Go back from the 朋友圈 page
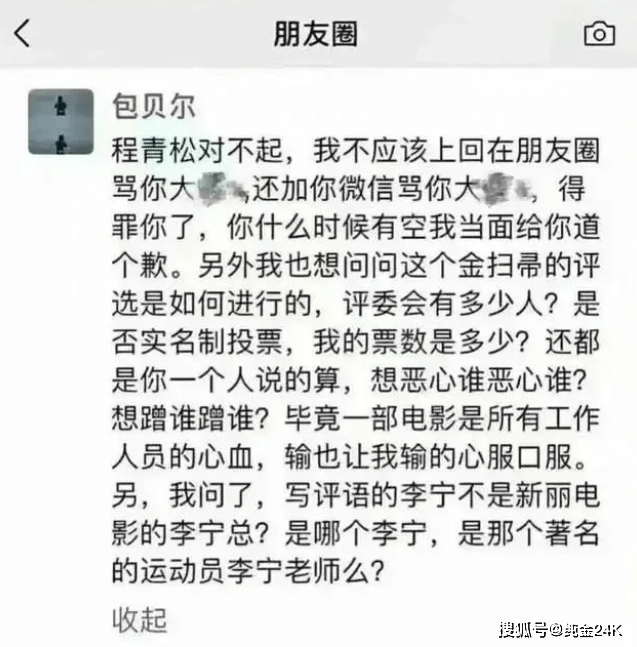Viewport: 637px width, 647px height. point(22,34)
